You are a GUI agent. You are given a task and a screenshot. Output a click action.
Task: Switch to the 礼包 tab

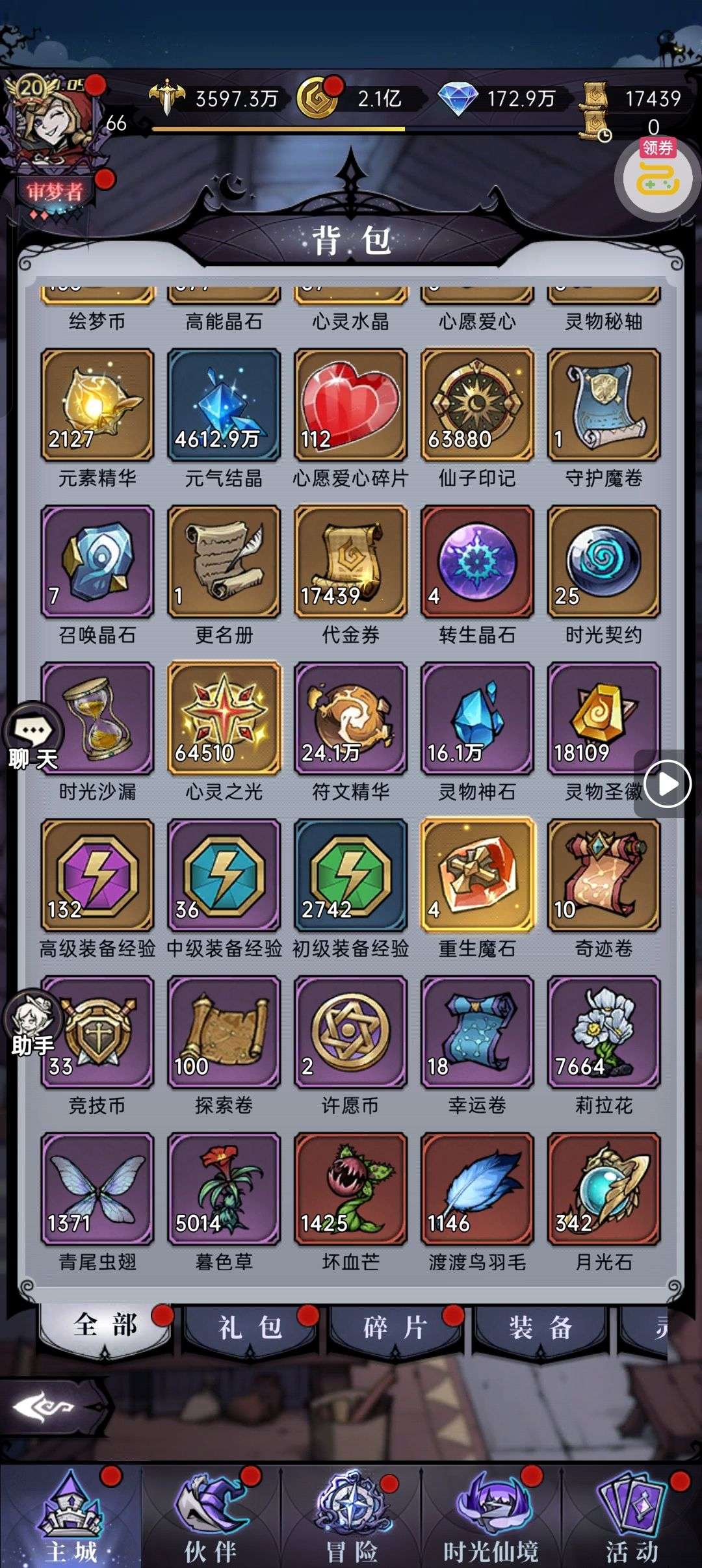tap(250, 1327)
